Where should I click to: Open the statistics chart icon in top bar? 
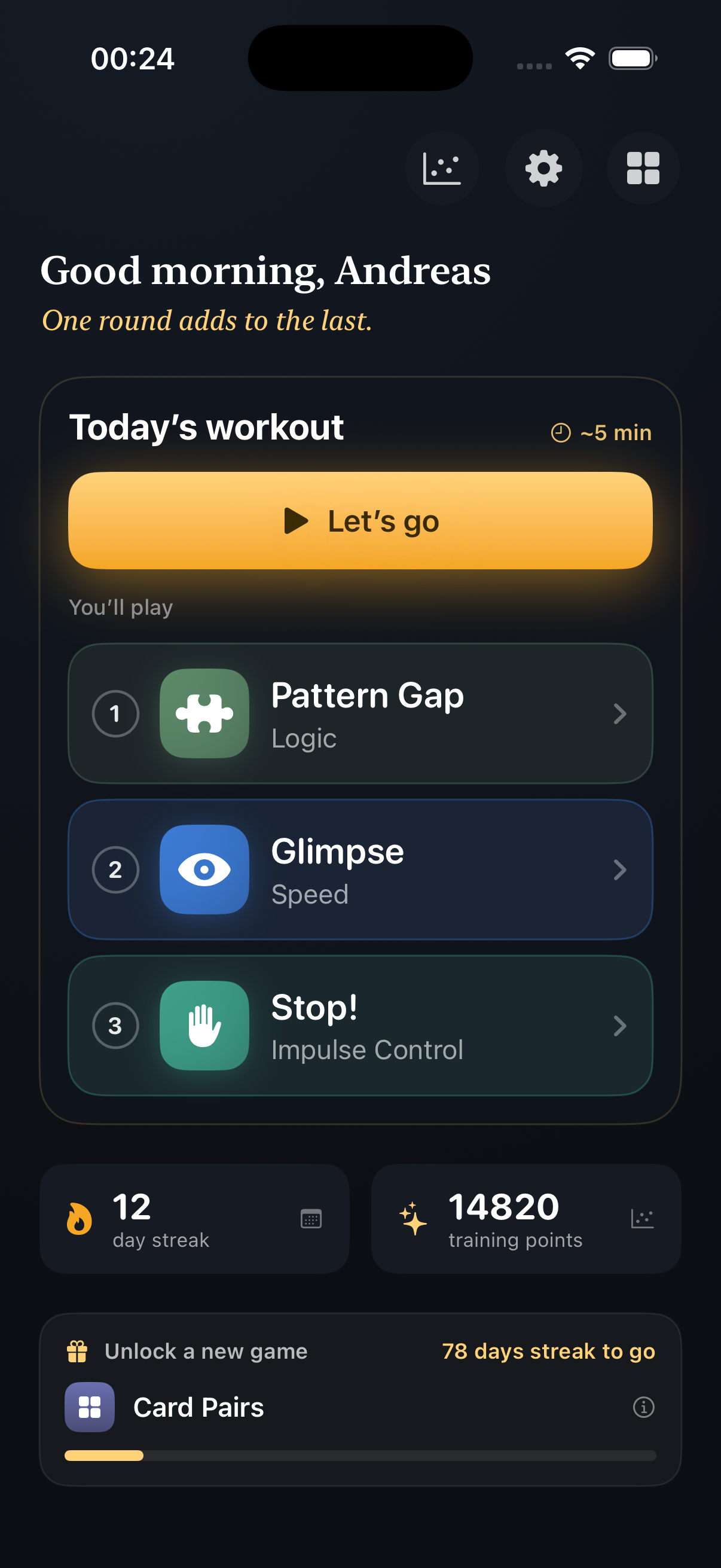(442, 168)
